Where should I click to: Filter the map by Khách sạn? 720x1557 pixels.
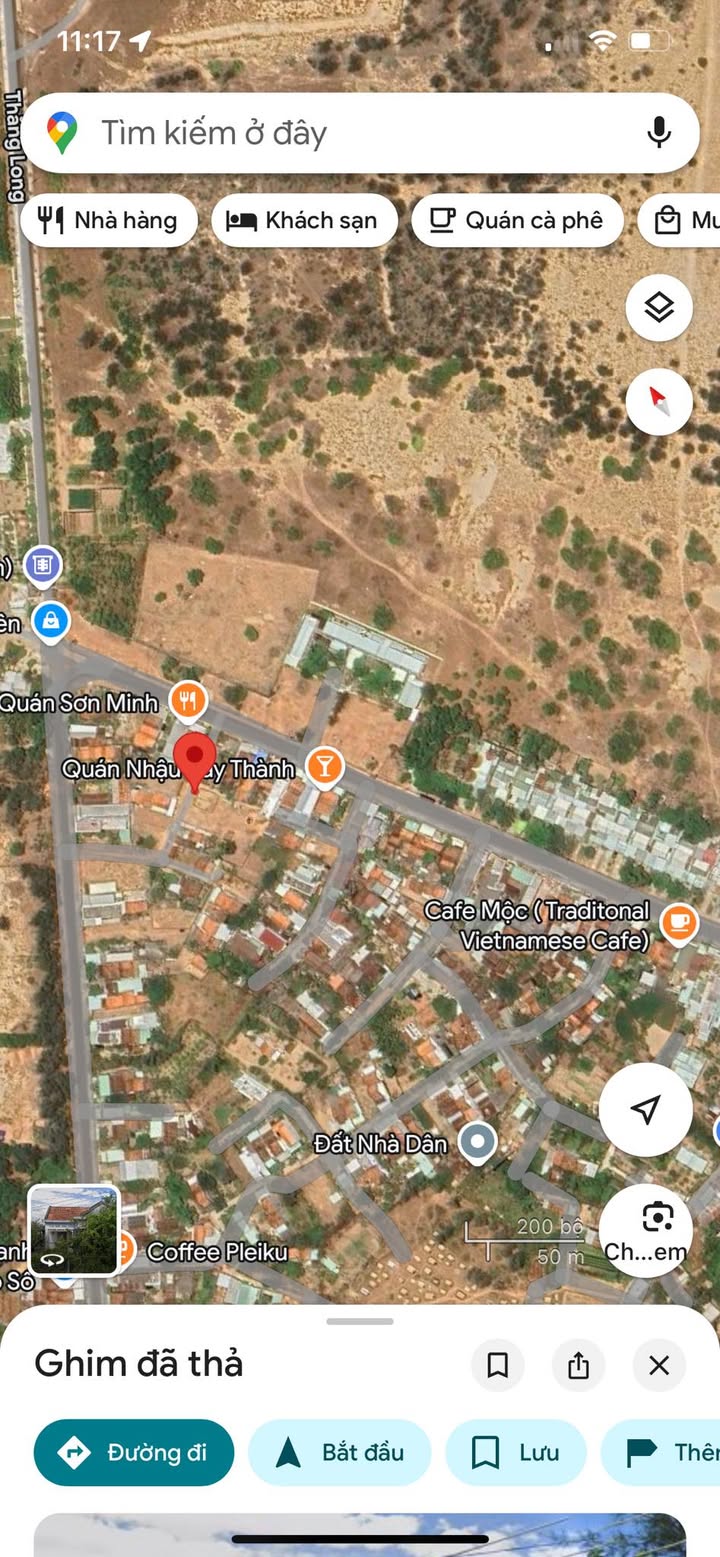304,221
